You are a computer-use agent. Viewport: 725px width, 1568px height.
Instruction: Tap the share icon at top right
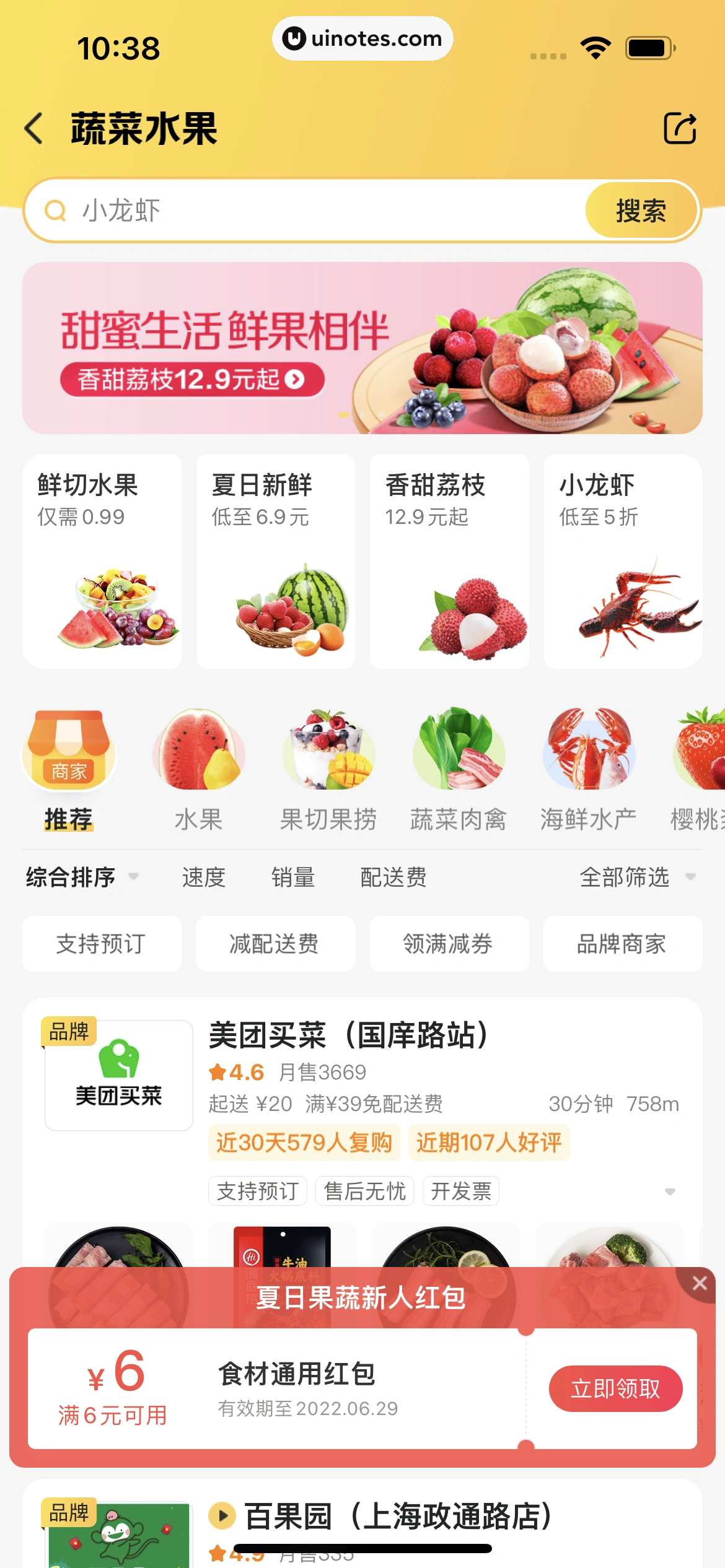680,128
